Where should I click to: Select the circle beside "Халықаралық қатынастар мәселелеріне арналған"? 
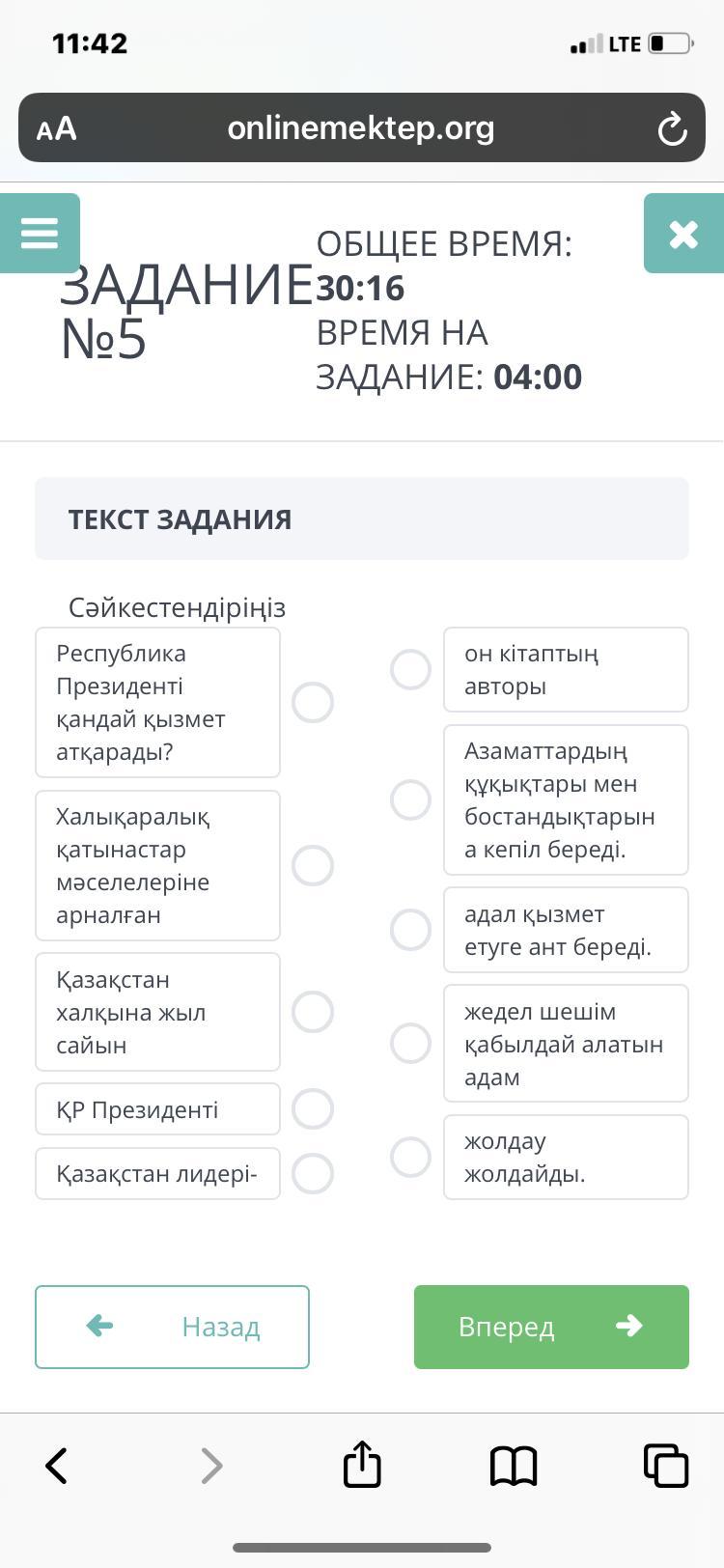pyautogui.click(x=313, y=865)
